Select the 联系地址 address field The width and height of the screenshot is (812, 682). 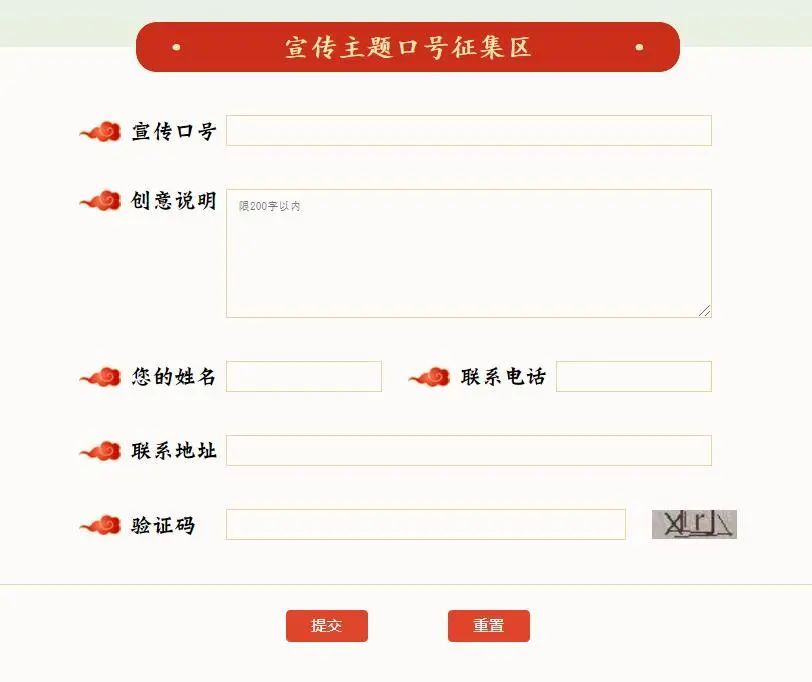(x=468, y=451)
